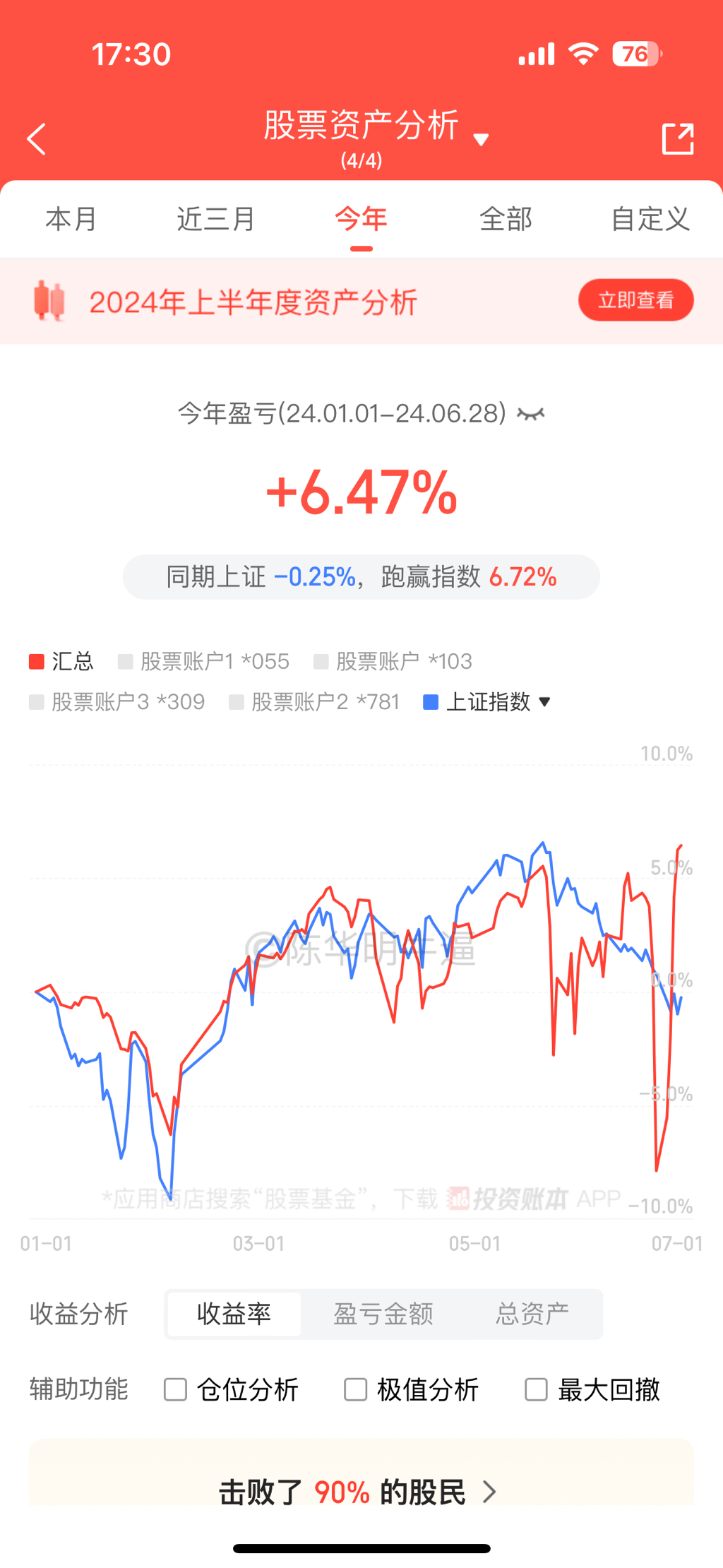Switch the chart to 总资产
The image size is (723, 1568).
pos(532,1314)
